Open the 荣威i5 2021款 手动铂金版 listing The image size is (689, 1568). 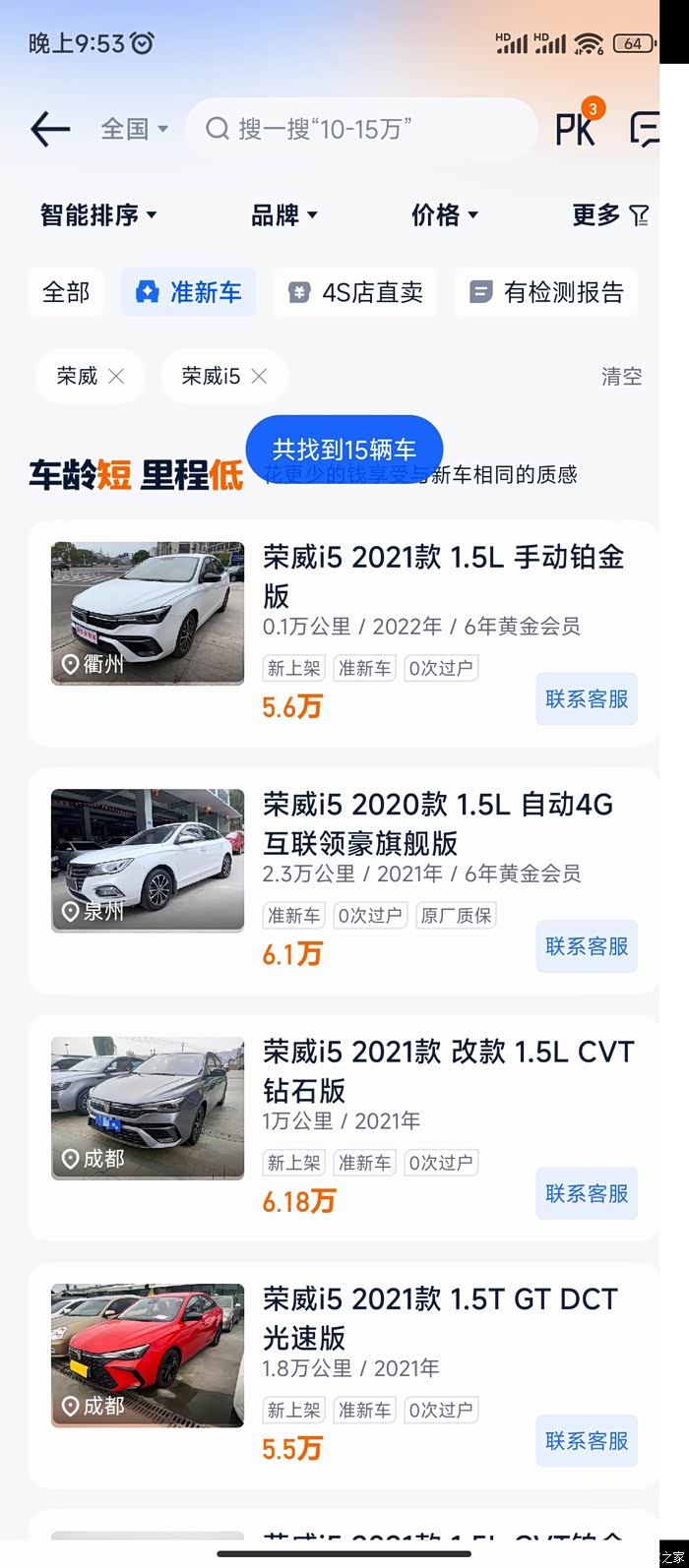(x=443, y=575)
